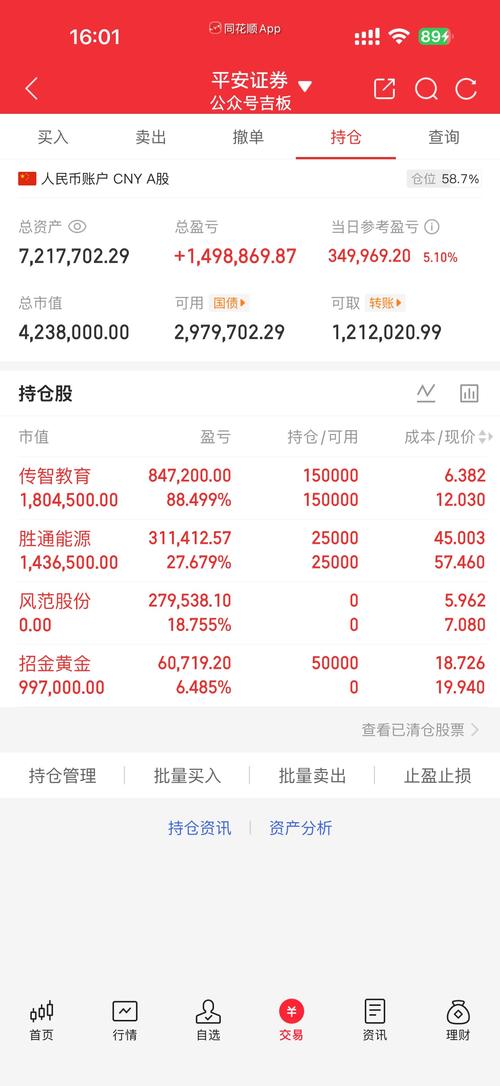Open the 招金黄金 holding row

coord(250,675)
